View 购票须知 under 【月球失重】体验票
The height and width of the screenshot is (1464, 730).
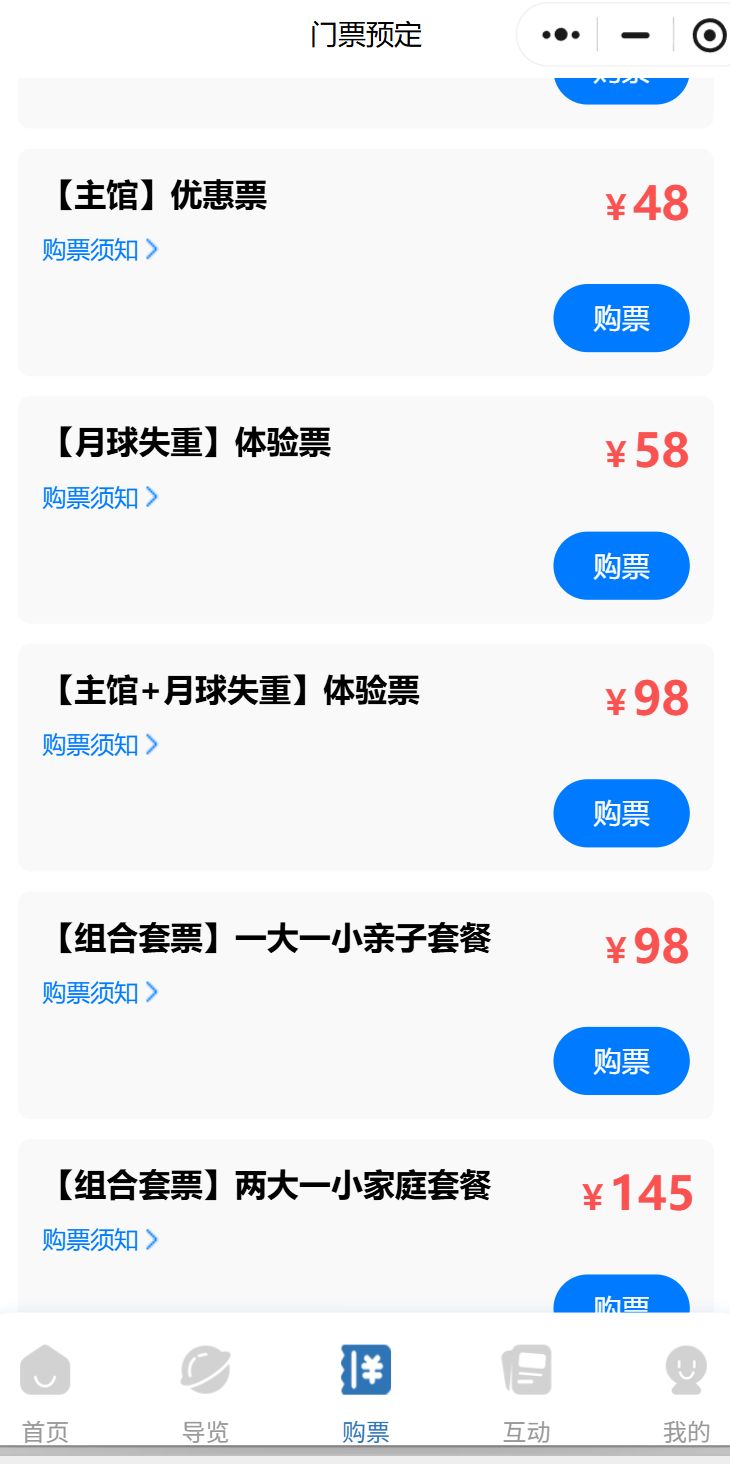[x=100, y=497]
